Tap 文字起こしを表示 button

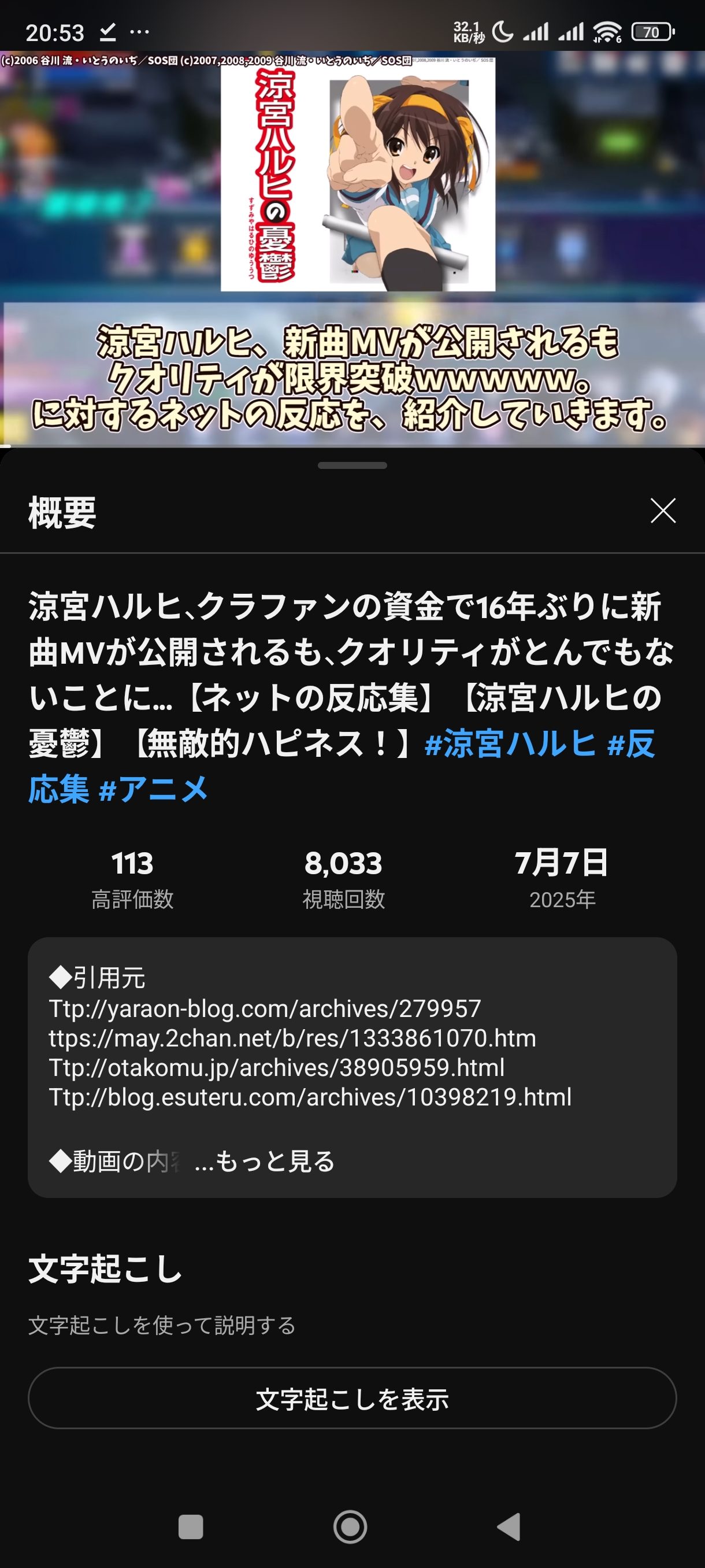point(352,1398)
